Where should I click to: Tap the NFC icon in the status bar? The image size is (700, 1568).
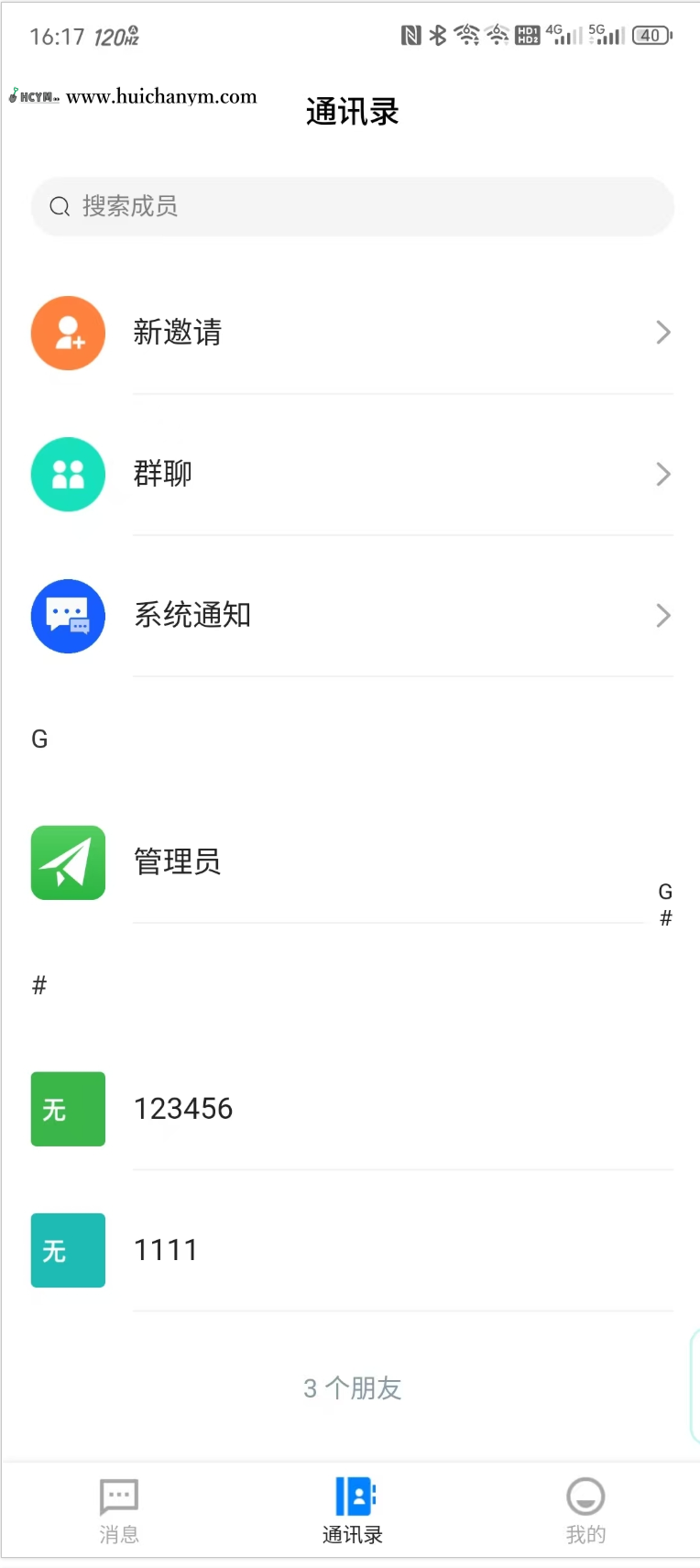pyautogui.click(x=409, y=35)
